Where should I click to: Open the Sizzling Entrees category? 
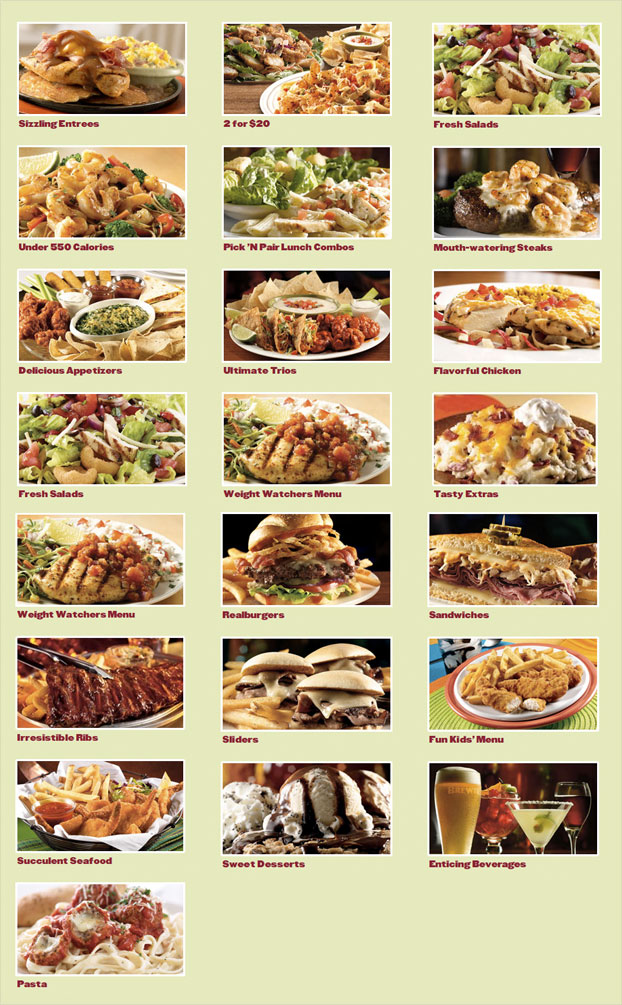point(101,68)
